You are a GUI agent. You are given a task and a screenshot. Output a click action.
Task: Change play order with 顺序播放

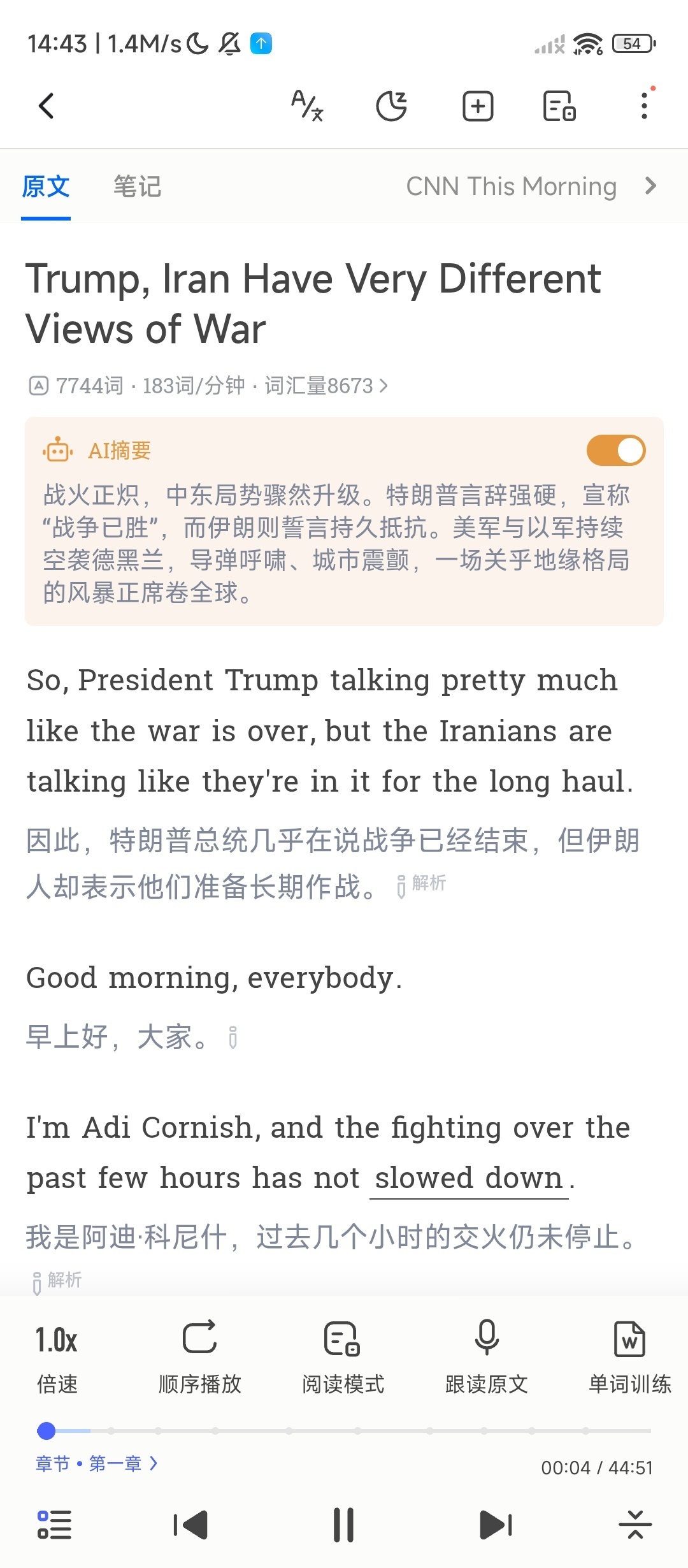[x=200, y=1357]
